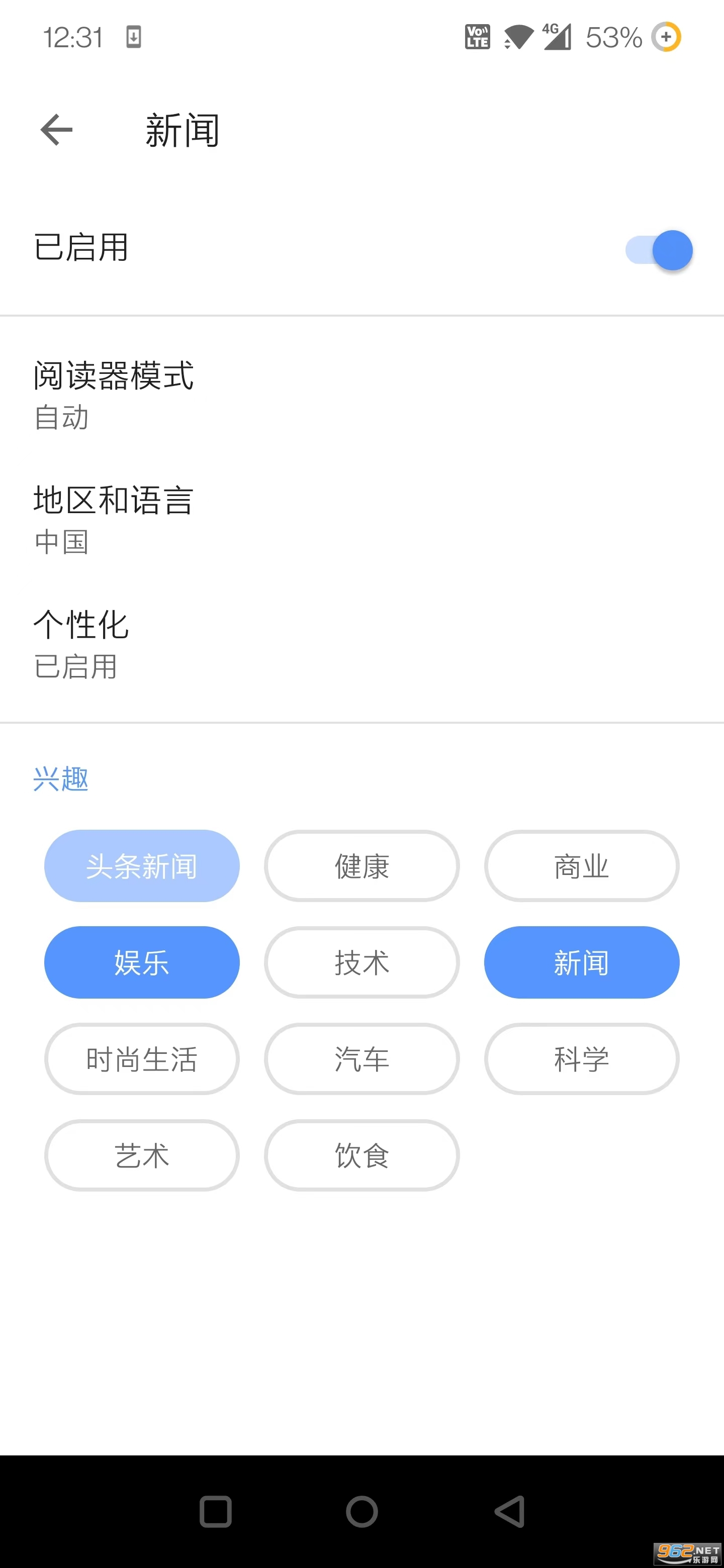Choose the 时尚生活 interest chip

pyautogui.click(x=142, y=1059)
